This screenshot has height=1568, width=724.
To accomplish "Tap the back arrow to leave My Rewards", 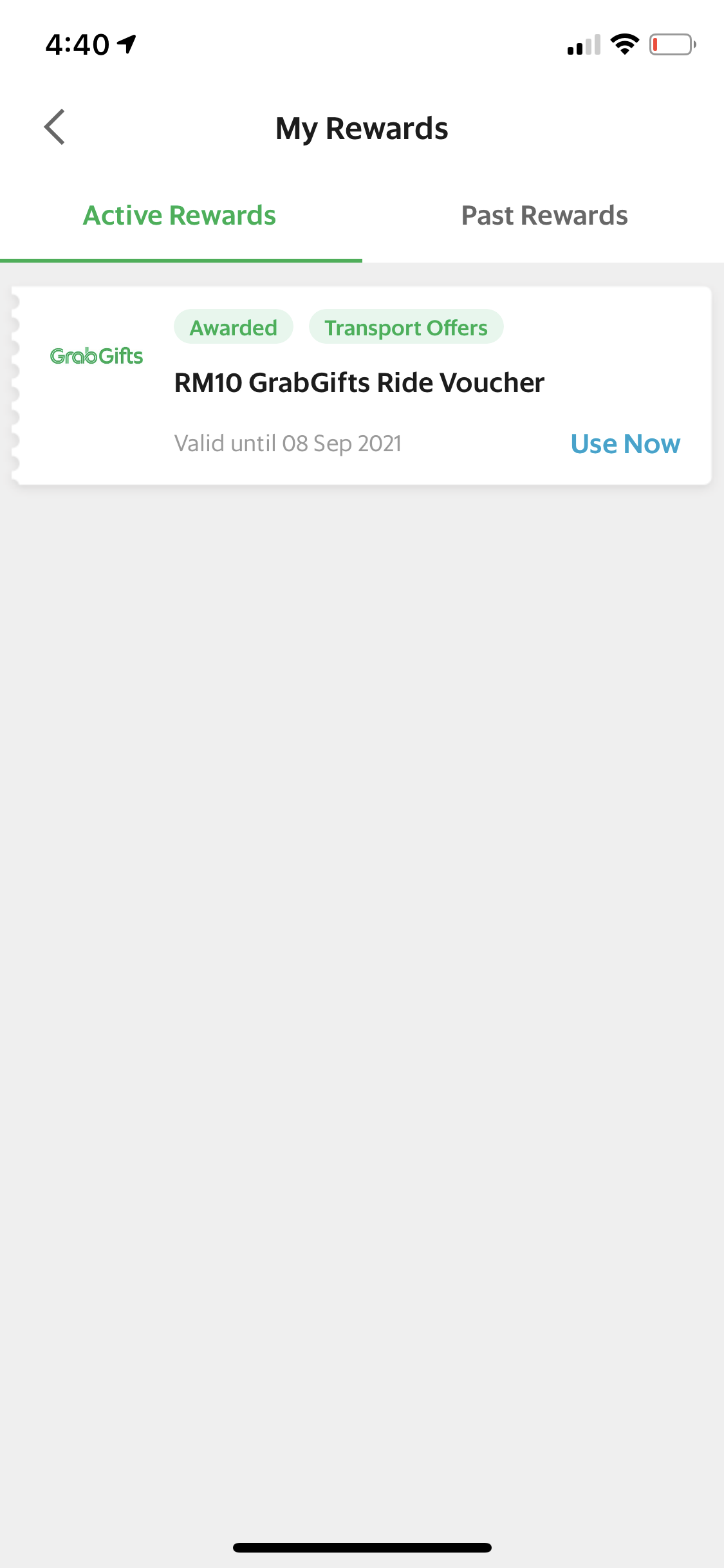I will click(55, 127).
